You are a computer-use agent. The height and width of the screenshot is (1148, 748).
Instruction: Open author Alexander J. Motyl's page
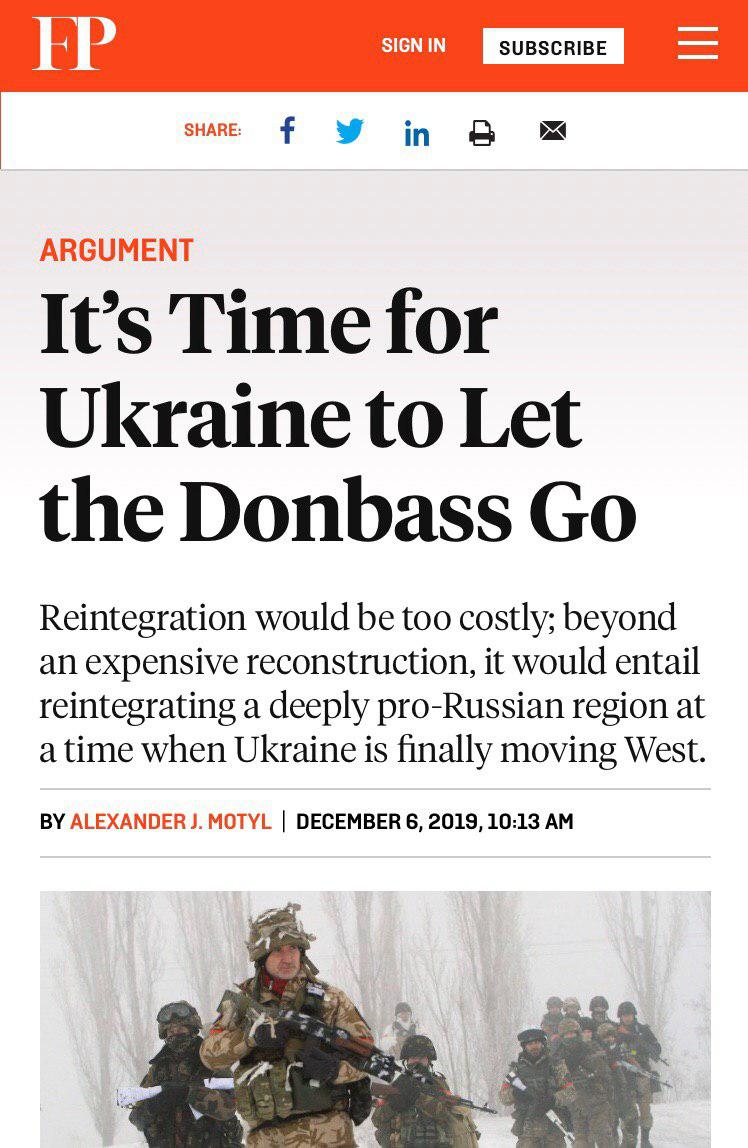click(x=171, y=822)
